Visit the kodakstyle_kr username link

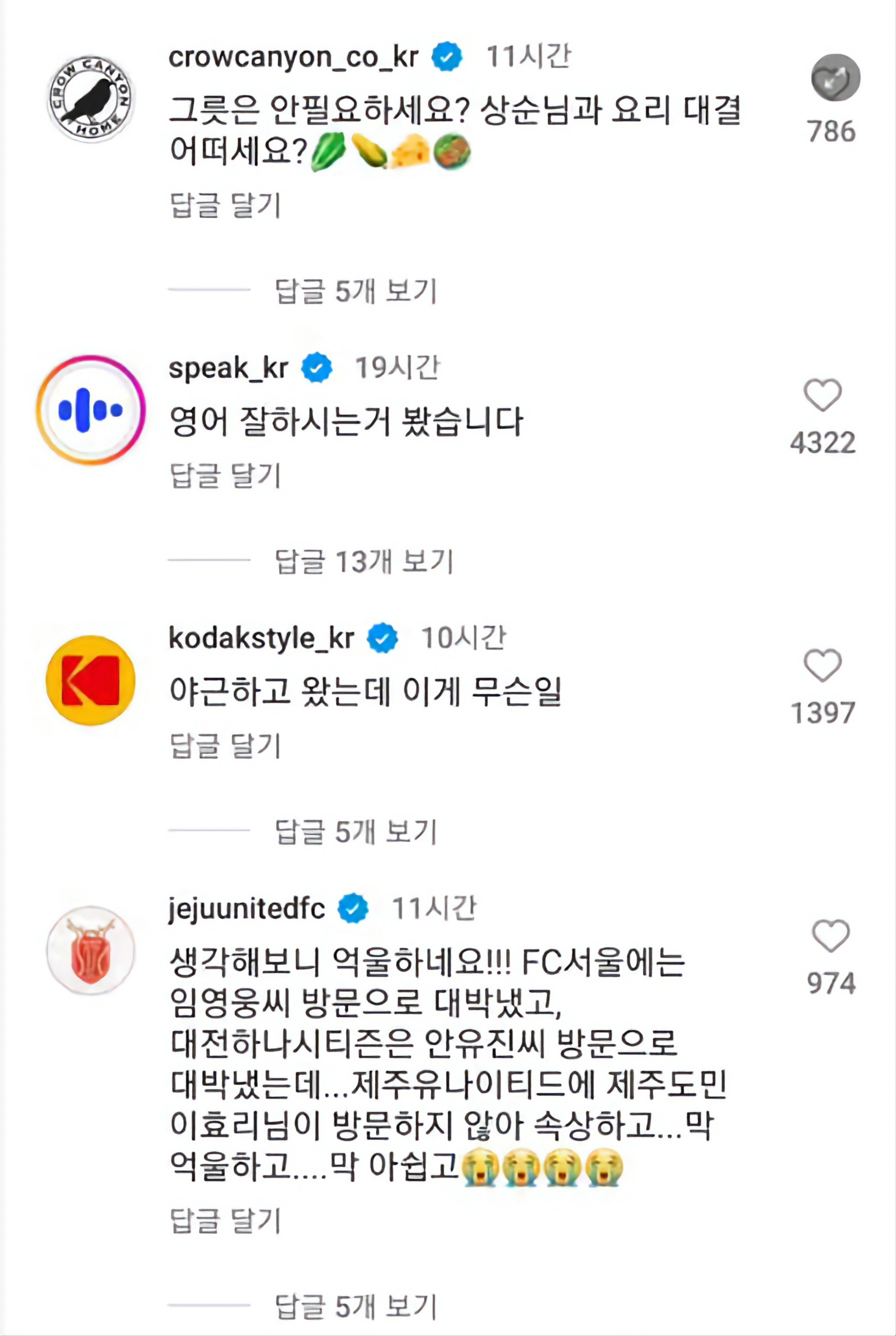pos(261,638)
